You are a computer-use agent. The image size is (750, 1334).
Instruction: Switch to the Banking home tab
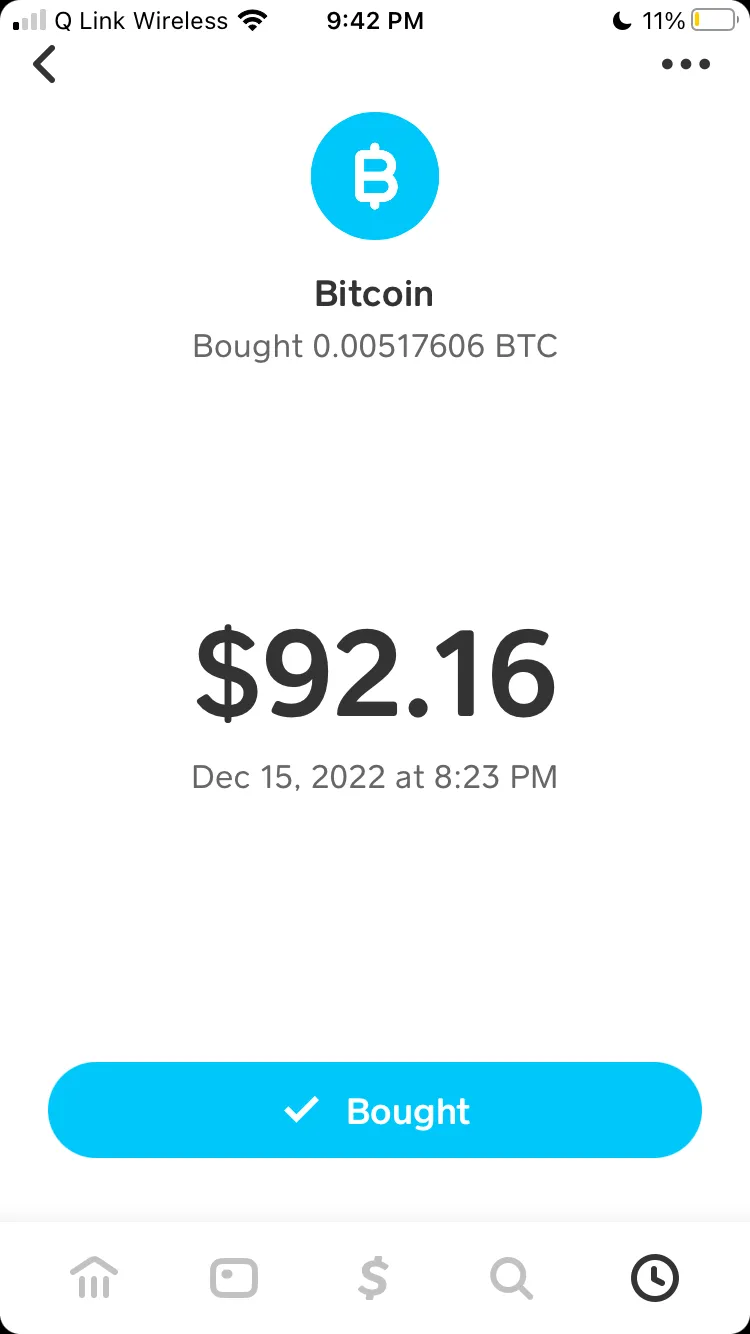(x=94, y=1278)
